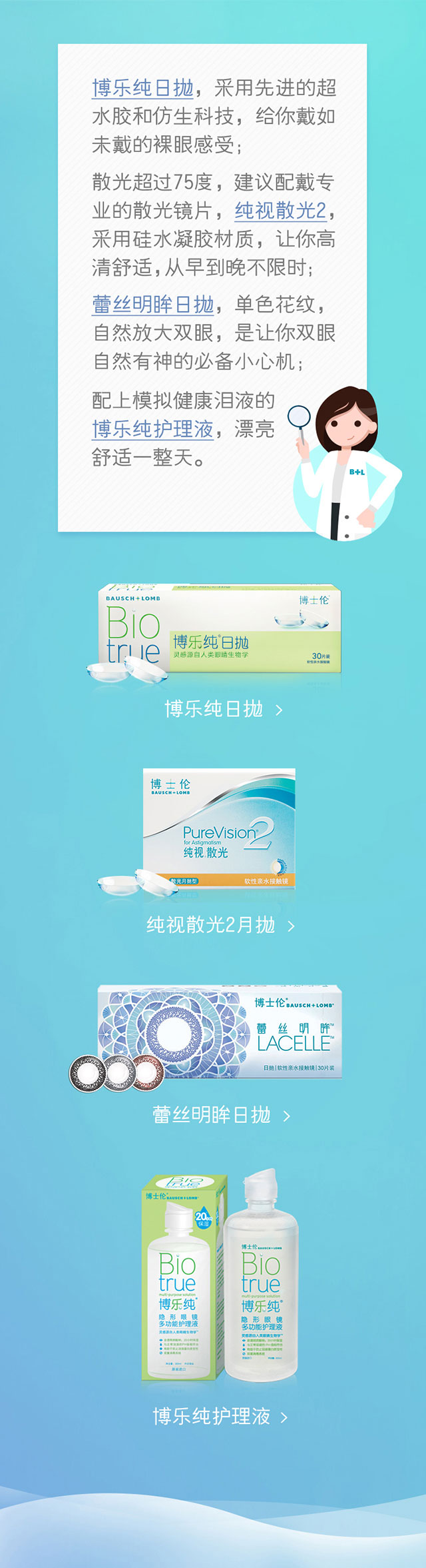
Task: Go to 纯视散光2月抛 with the chevron
Action: (x=220, y=925)
